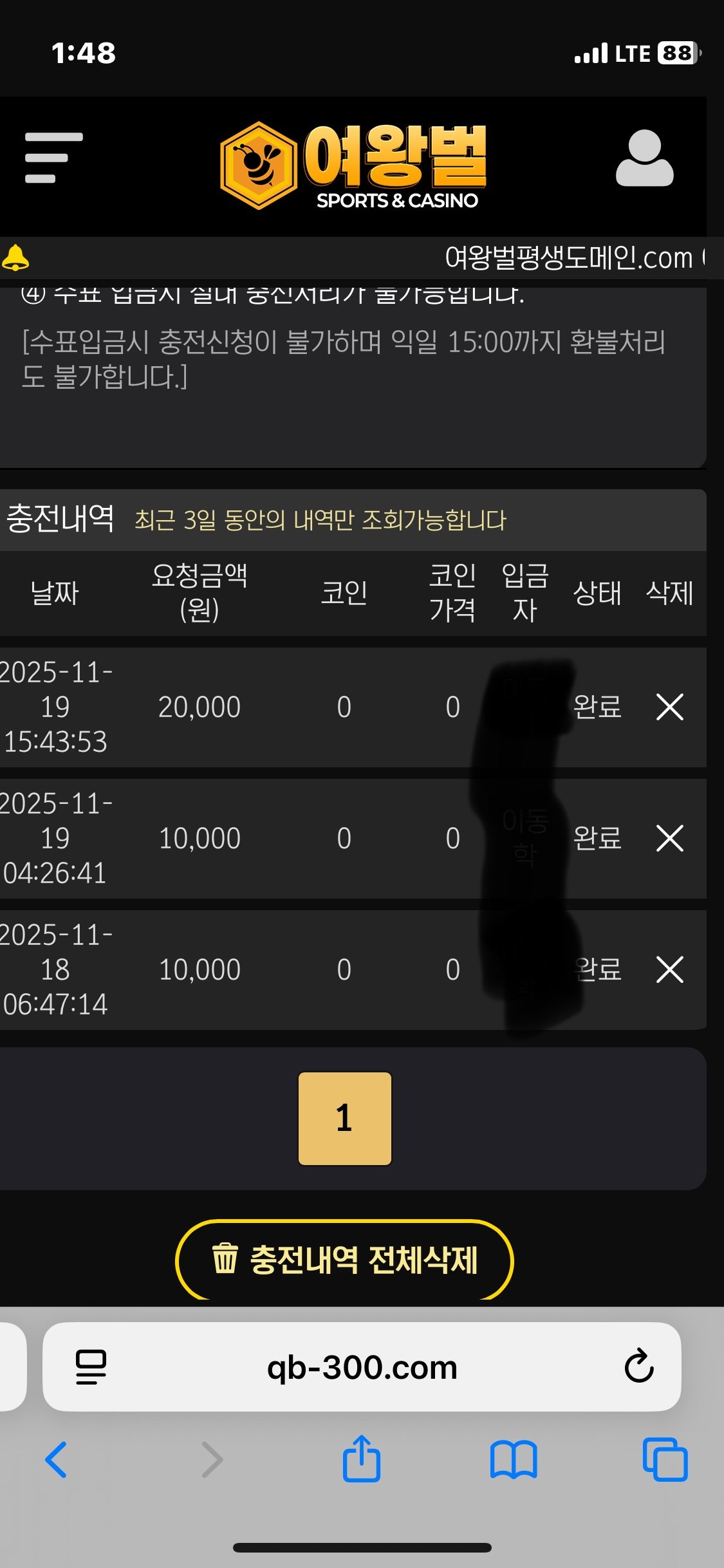The image size is (724, 1568).
Task: Open Safari bookmarks
Action: 513,1459
